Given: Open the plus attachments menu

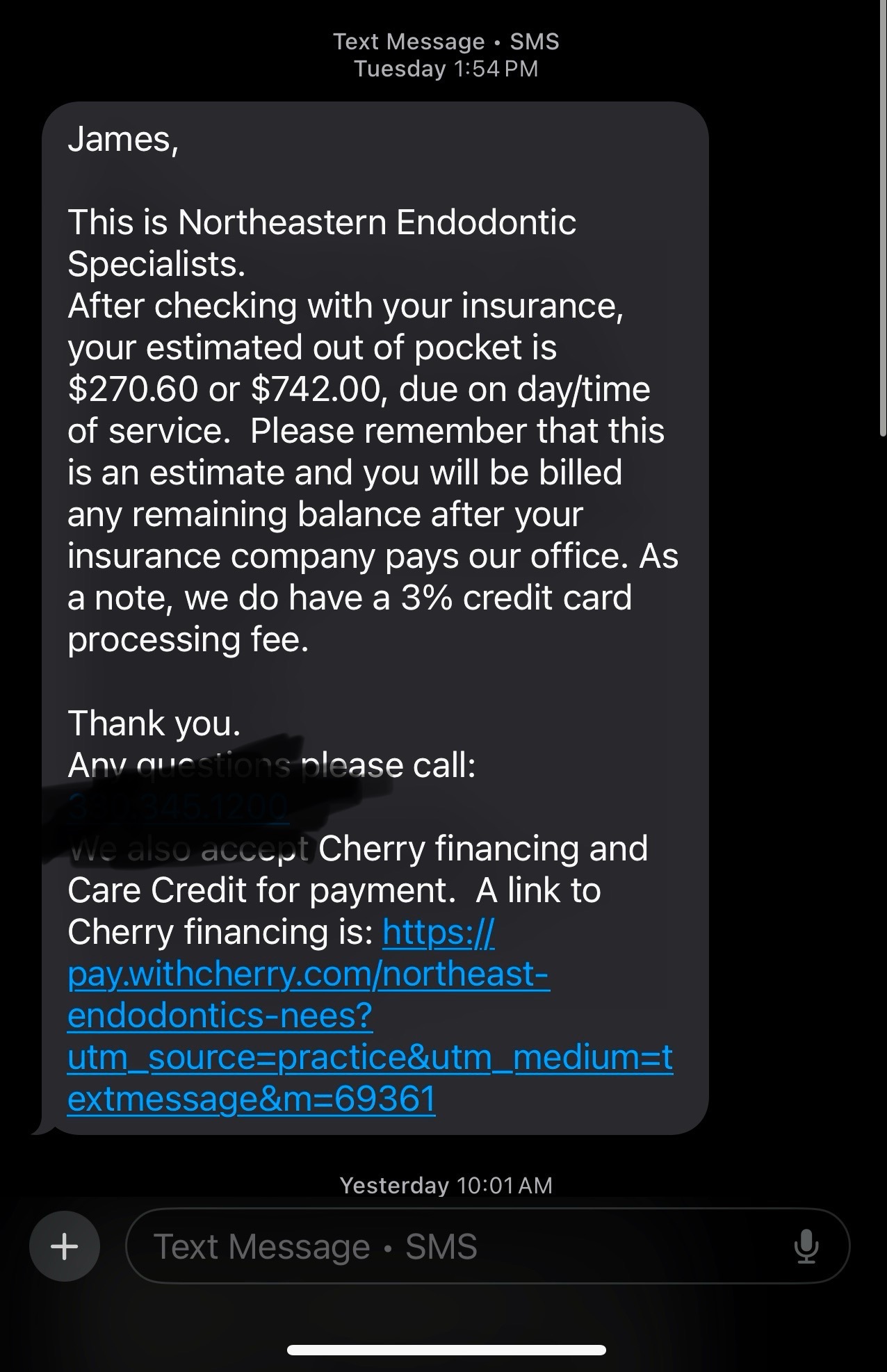Looking at the screenshot, I should click(65, 1246).
